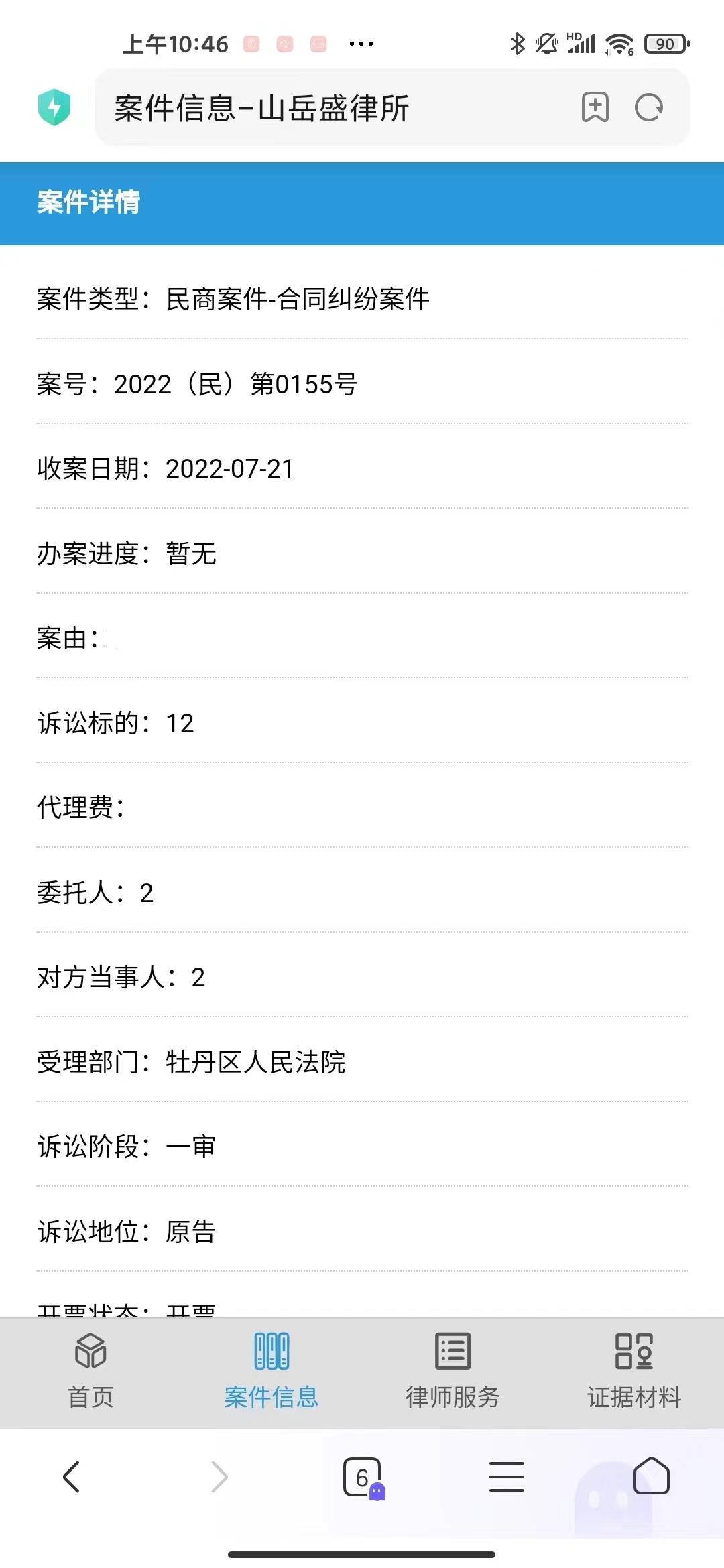
Task: Return to the browser home page
Action: pyautogui.click(x=651, y=1477)
